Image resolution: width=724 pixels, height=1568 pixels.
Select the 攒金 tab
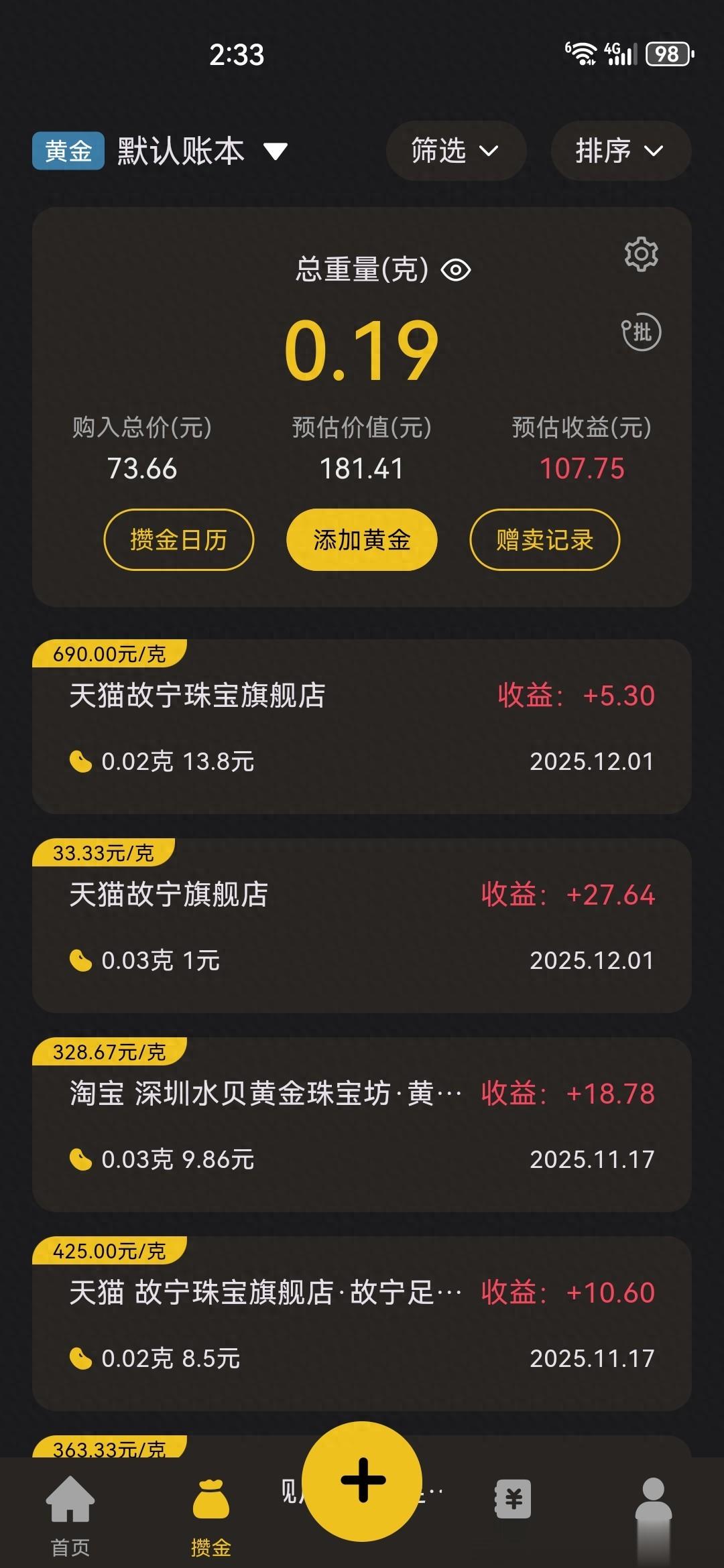(211, 1517)
